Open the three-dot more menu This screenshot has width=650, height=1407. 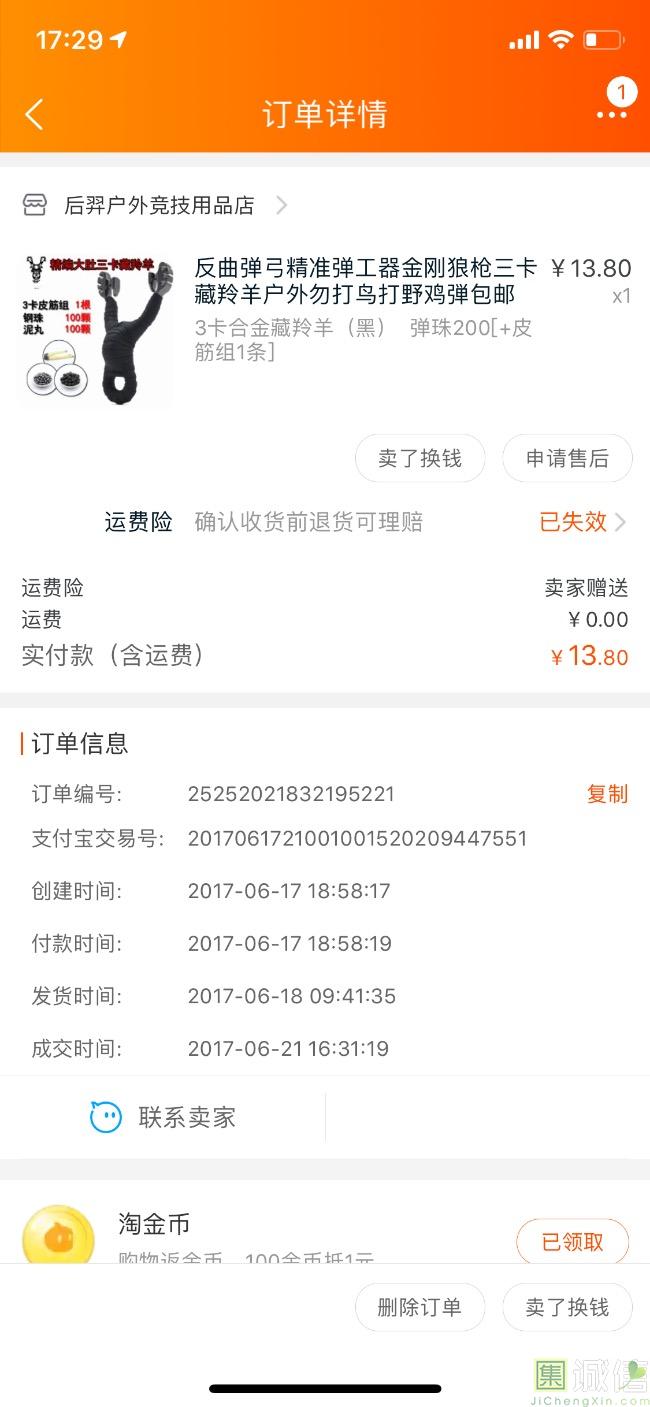pos(611,114)
